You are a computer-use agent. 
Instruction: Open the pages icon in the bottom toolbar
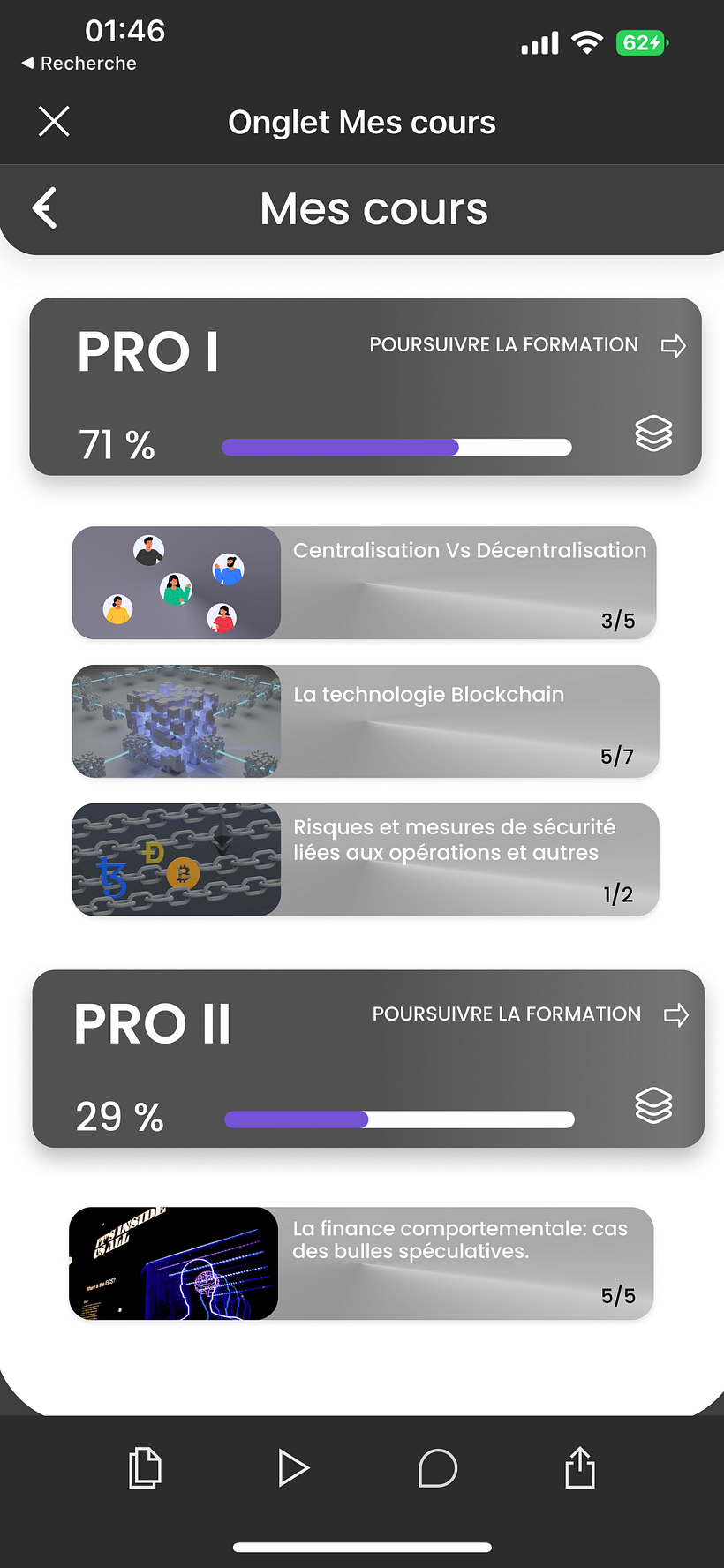(x=145, y=1468)
